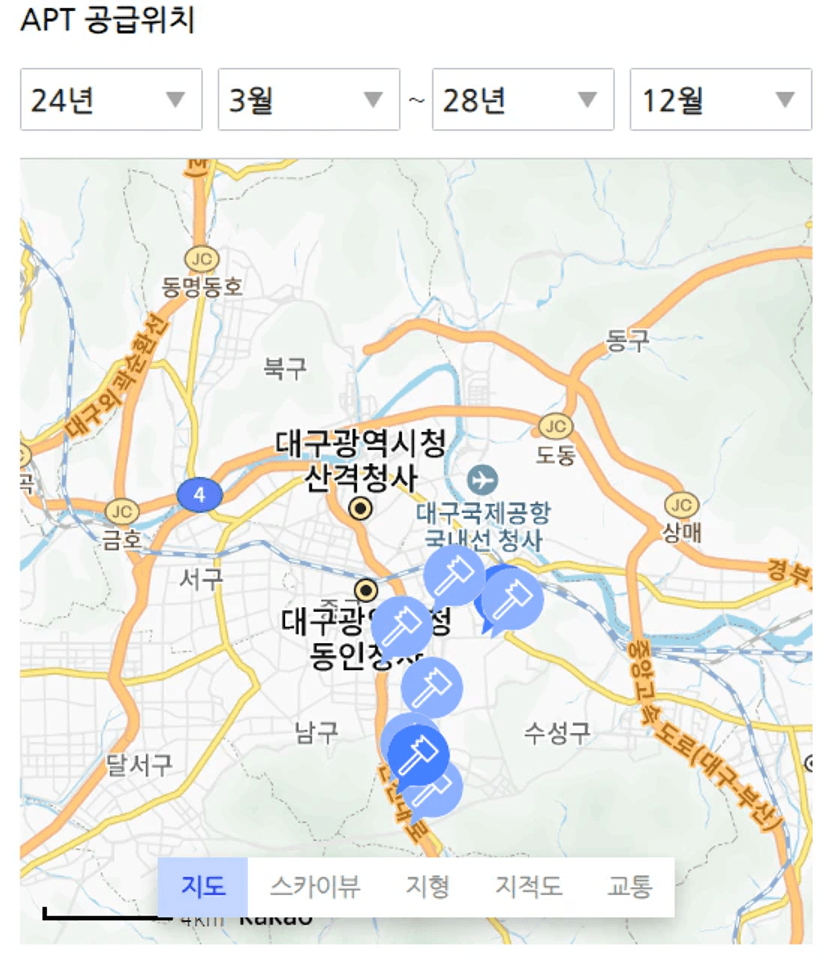Select the 지적도 map type
The width and height of the screenshot is (827, 966).
[x=529, y=886]
